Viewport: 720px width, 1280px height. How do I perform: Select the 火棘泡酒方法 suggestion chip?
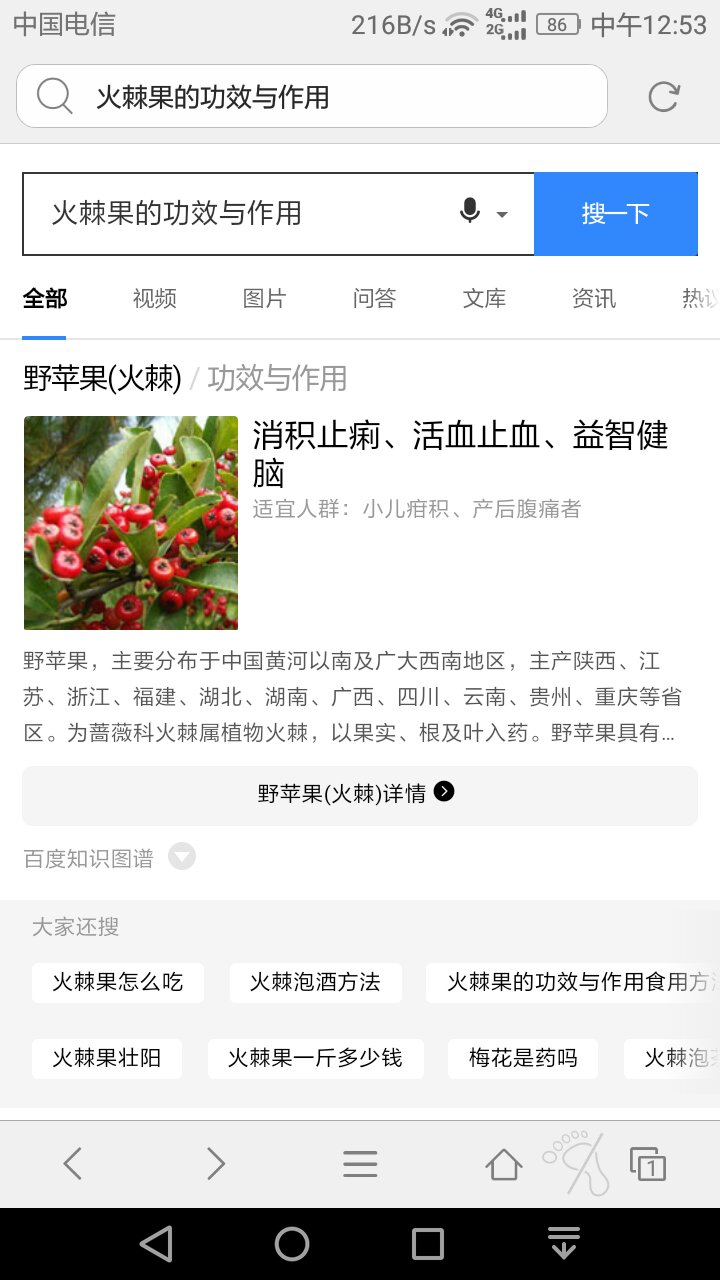coord(315,983)
